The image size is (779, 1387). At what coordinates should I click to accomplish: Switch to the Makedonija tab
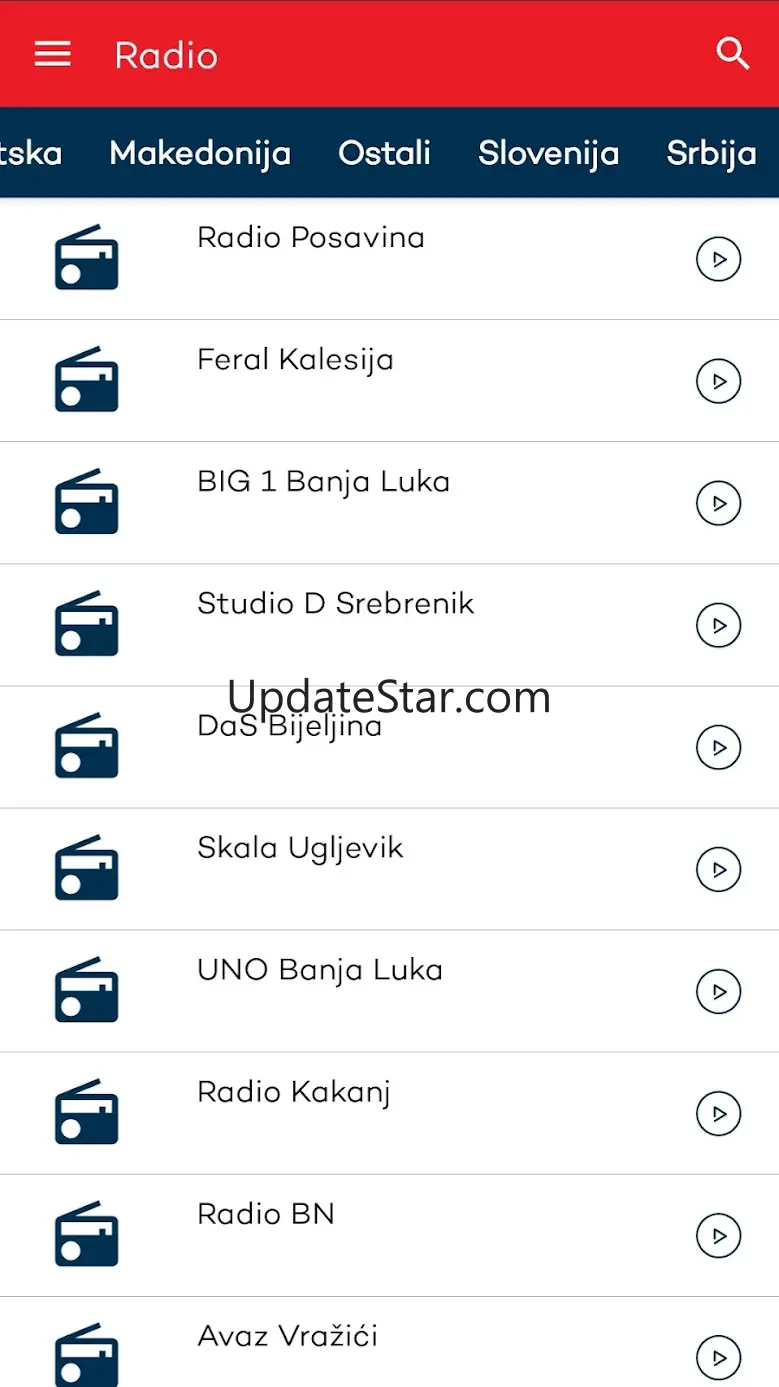point(200,153)
